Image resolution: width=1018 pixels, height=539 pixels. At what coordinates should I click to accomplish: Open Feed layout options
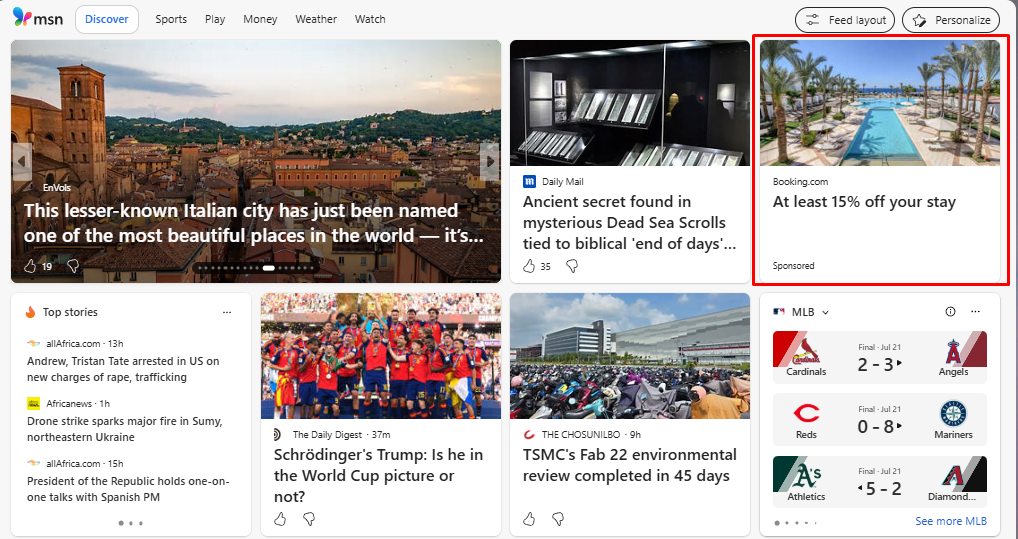click(845, 20)
